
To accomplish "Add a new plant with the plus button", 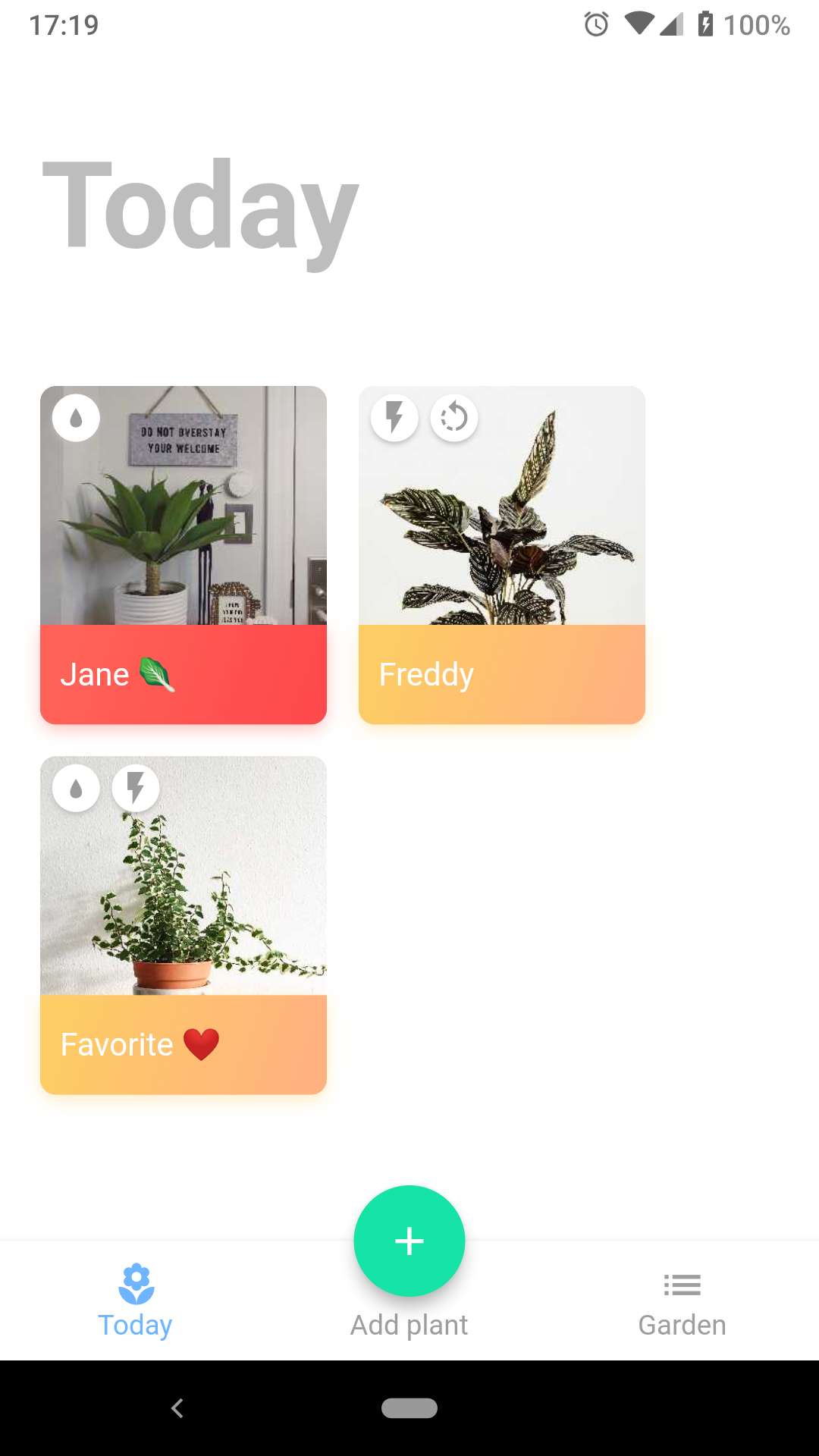I will click(x=409, y=1241).
